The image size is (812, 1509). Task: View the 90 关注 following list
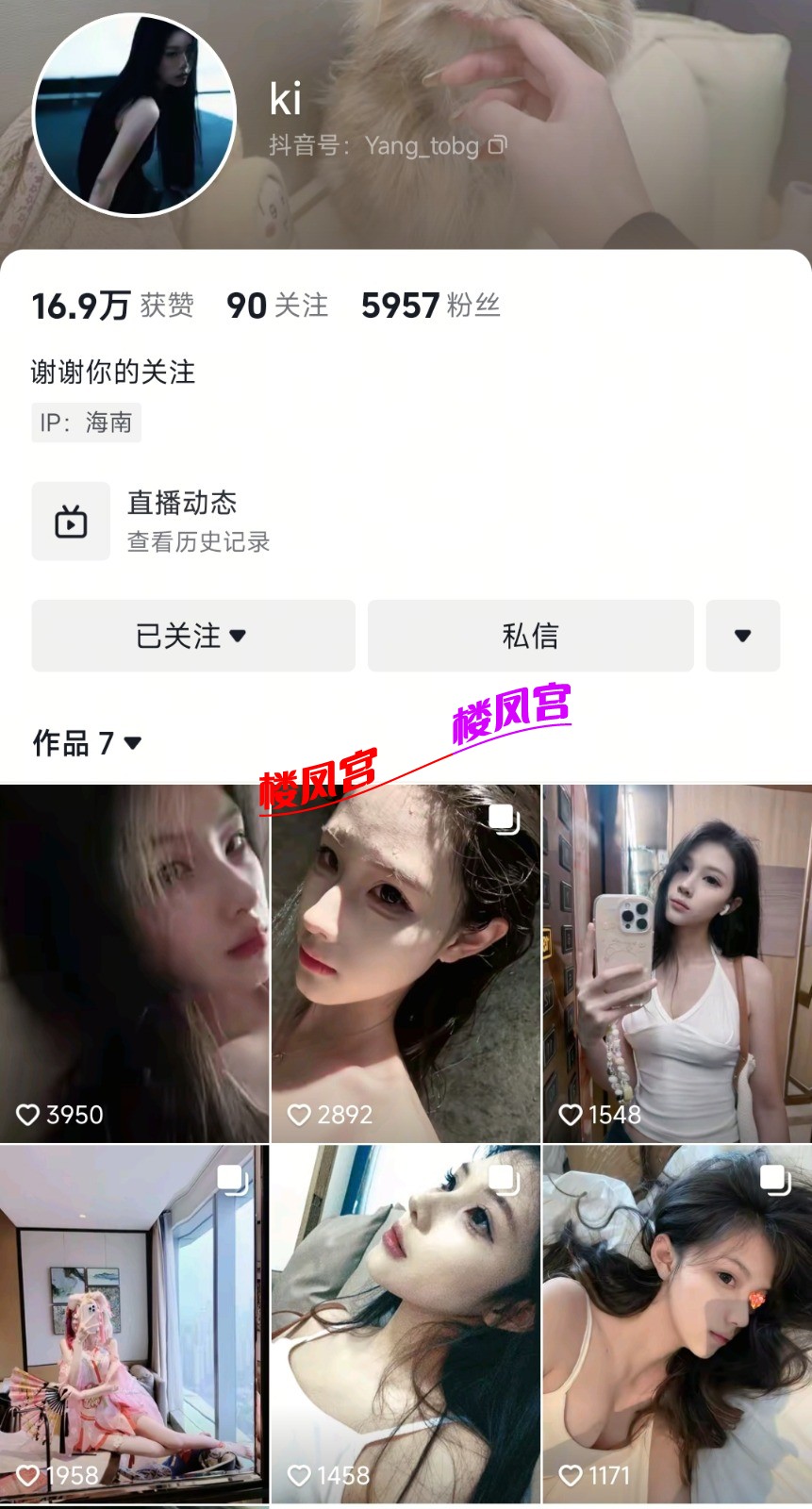tap(277, 306)
